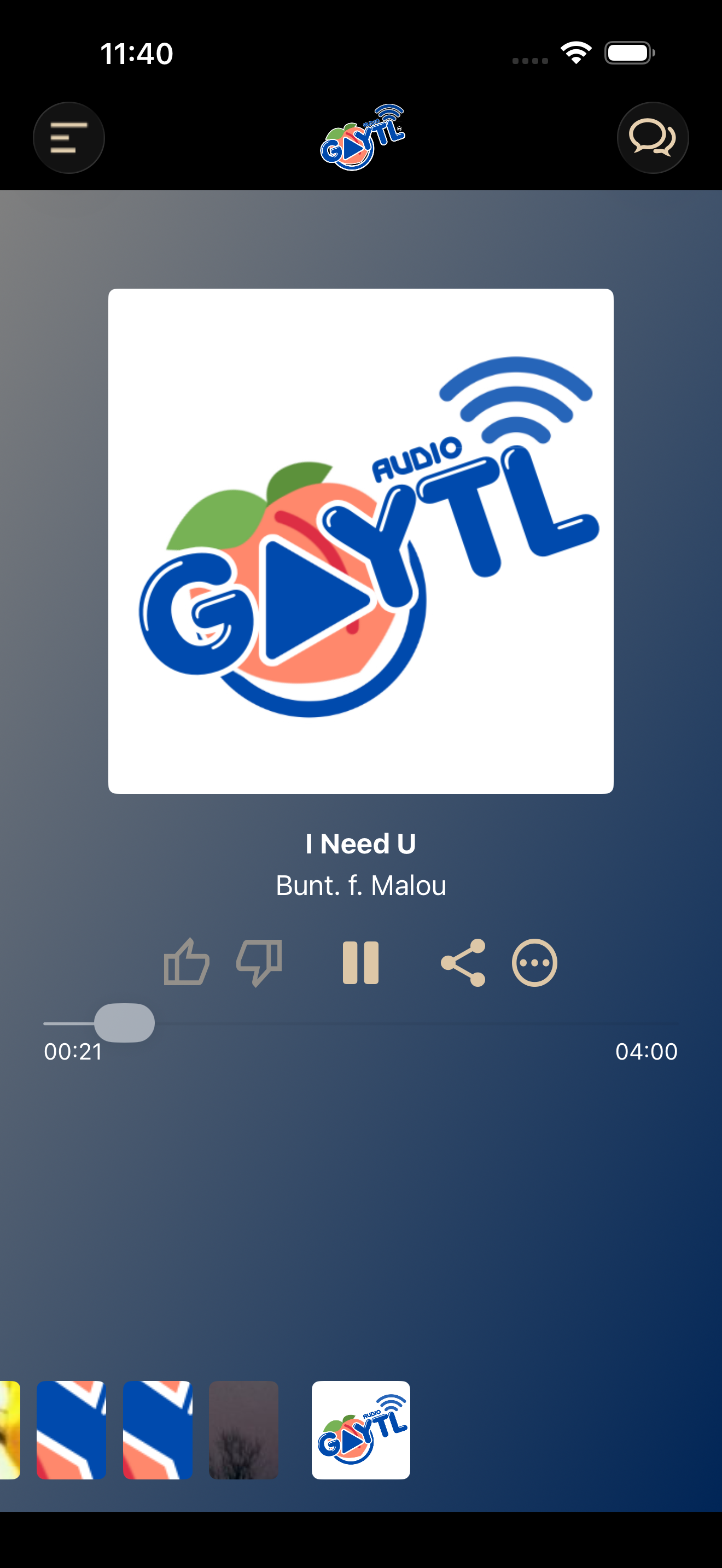Dislike the current song
The height and width of the screenshot is (1568, 722).
(259, 962)
